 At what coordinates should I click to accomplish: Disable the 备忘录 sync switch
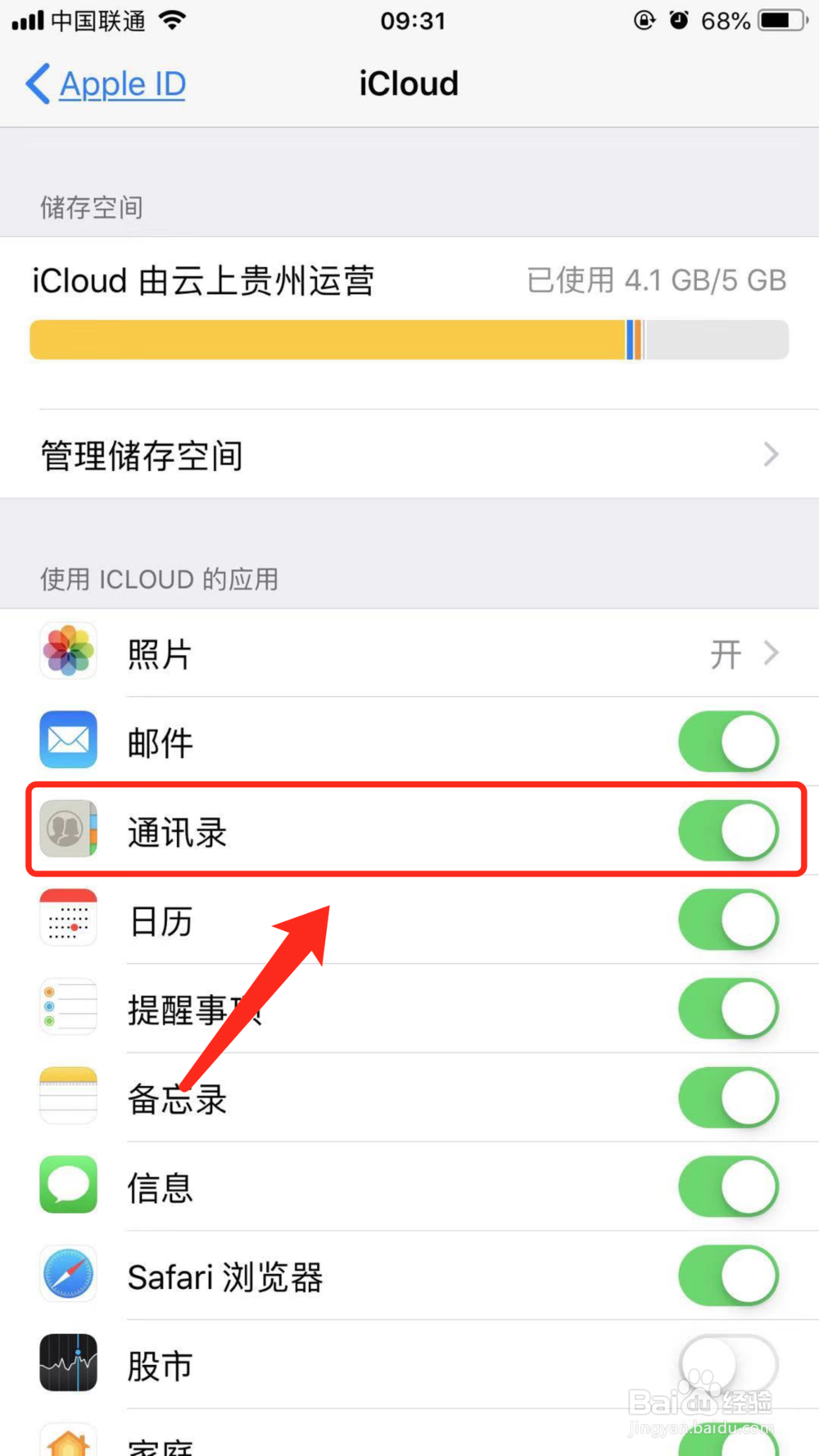click(x=728, y=1097)
